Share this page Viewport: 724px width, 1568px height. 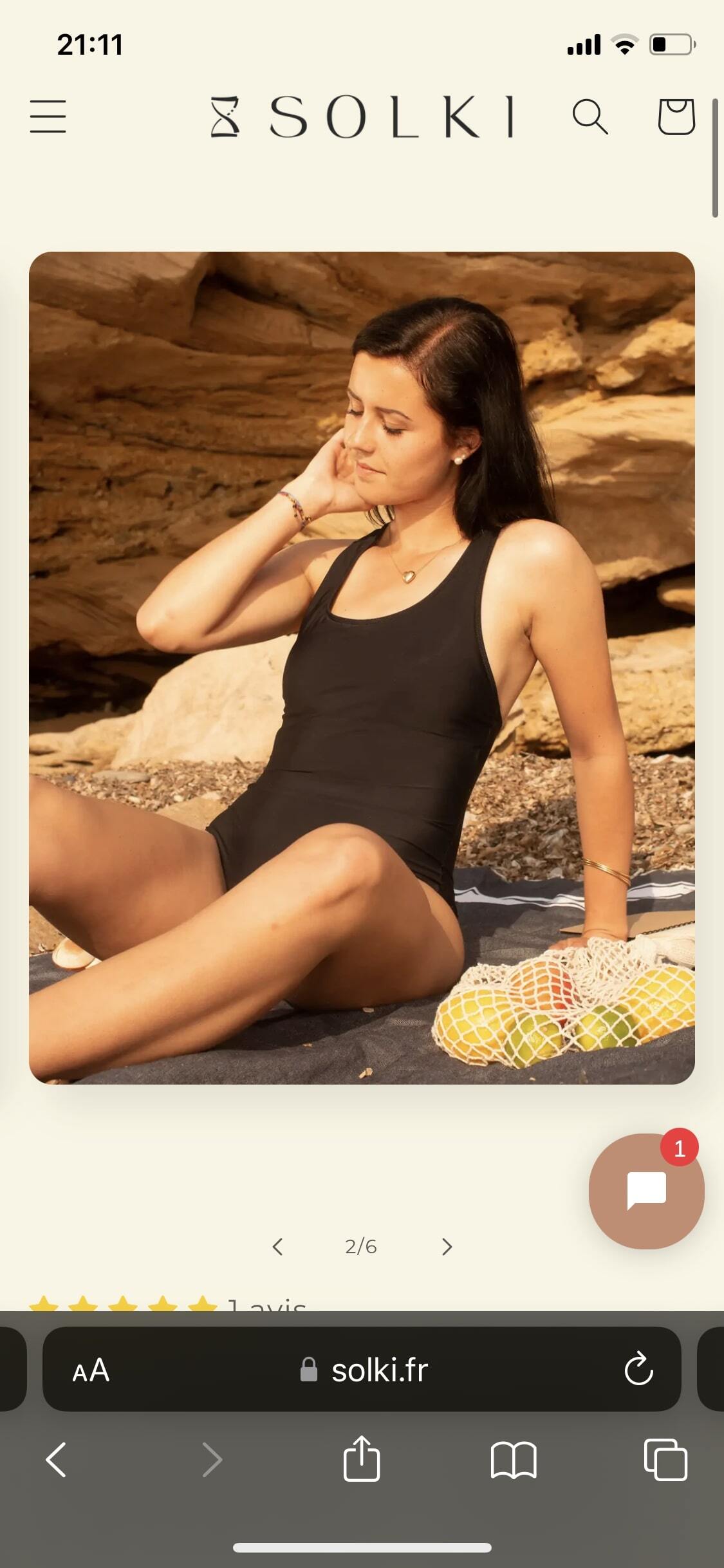click(362, 1458)
